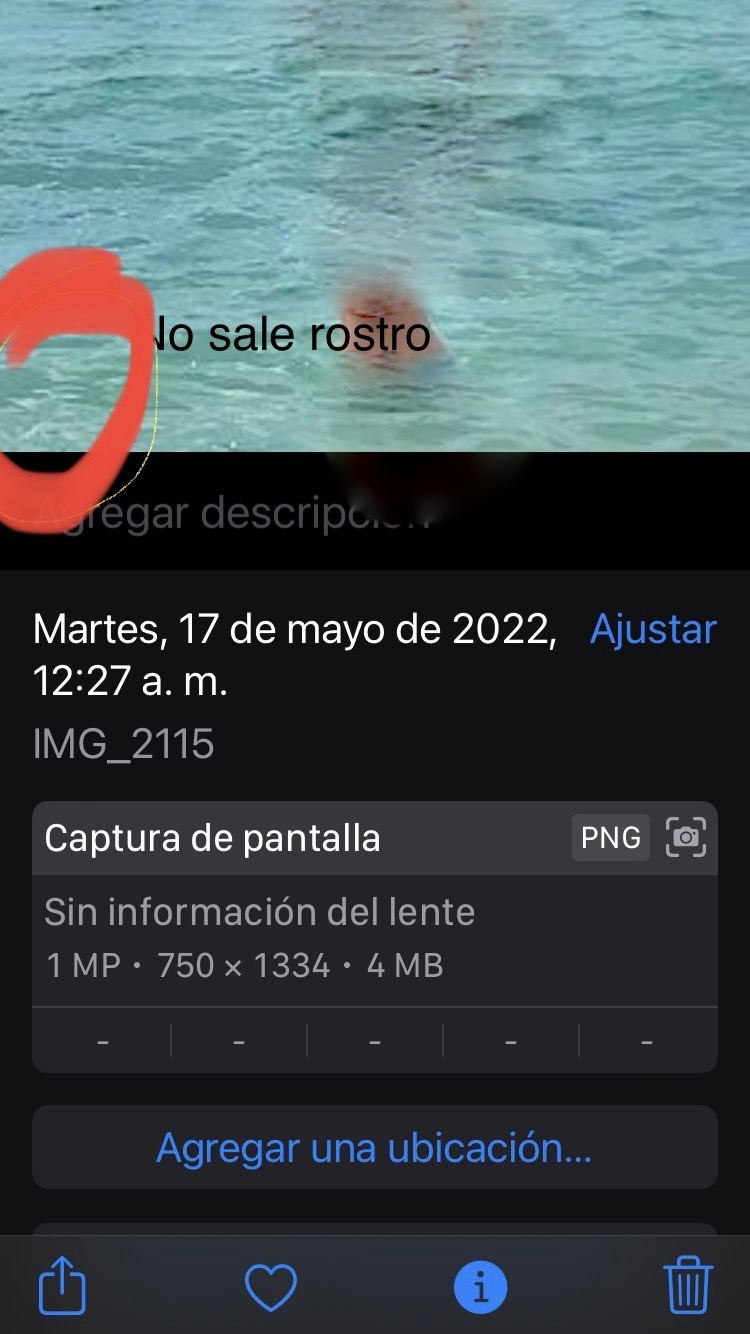This screenshot has width=750, height=1334.
Task: Tap Ajustar to change the date
Action: click(653, 630)
